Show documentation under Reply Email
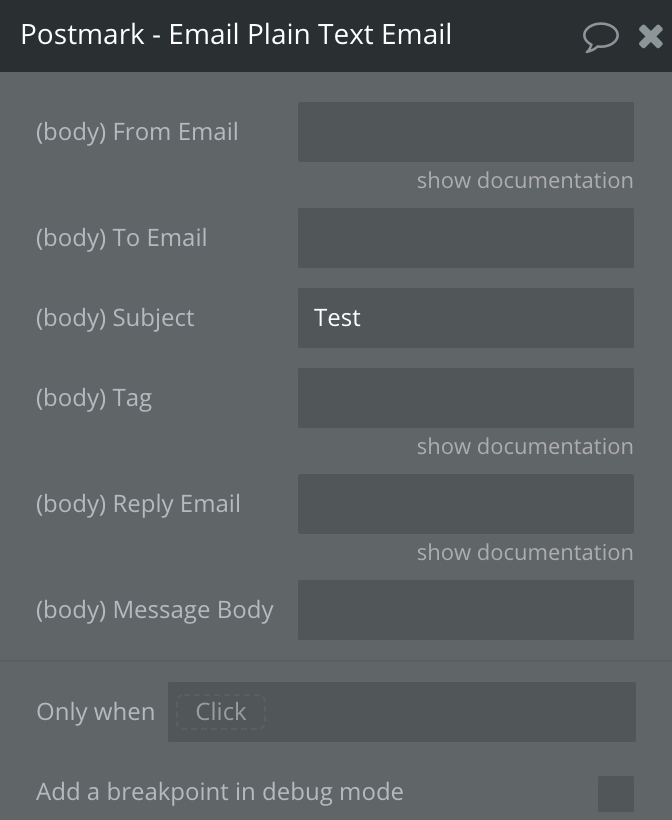This screenshot has height=820, width=672. (524, 553)
